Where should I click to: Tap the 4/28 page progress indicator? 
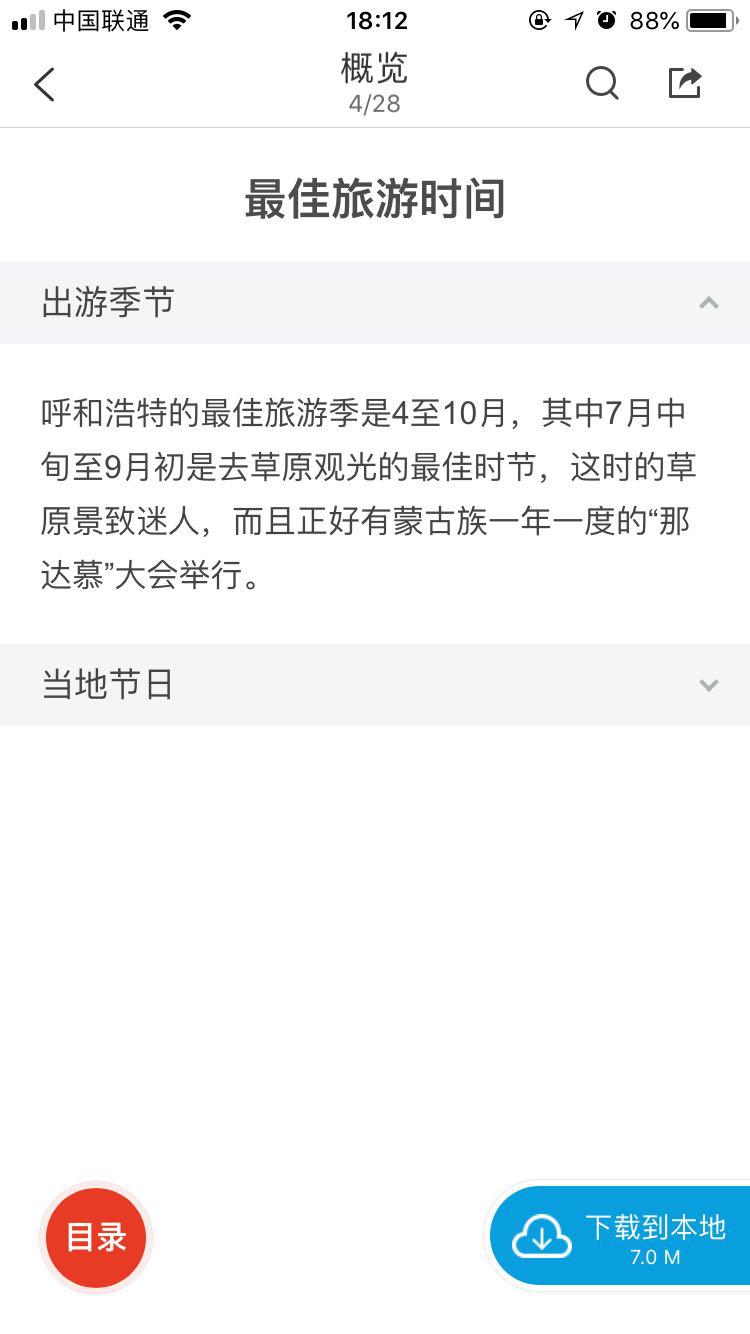374,101
